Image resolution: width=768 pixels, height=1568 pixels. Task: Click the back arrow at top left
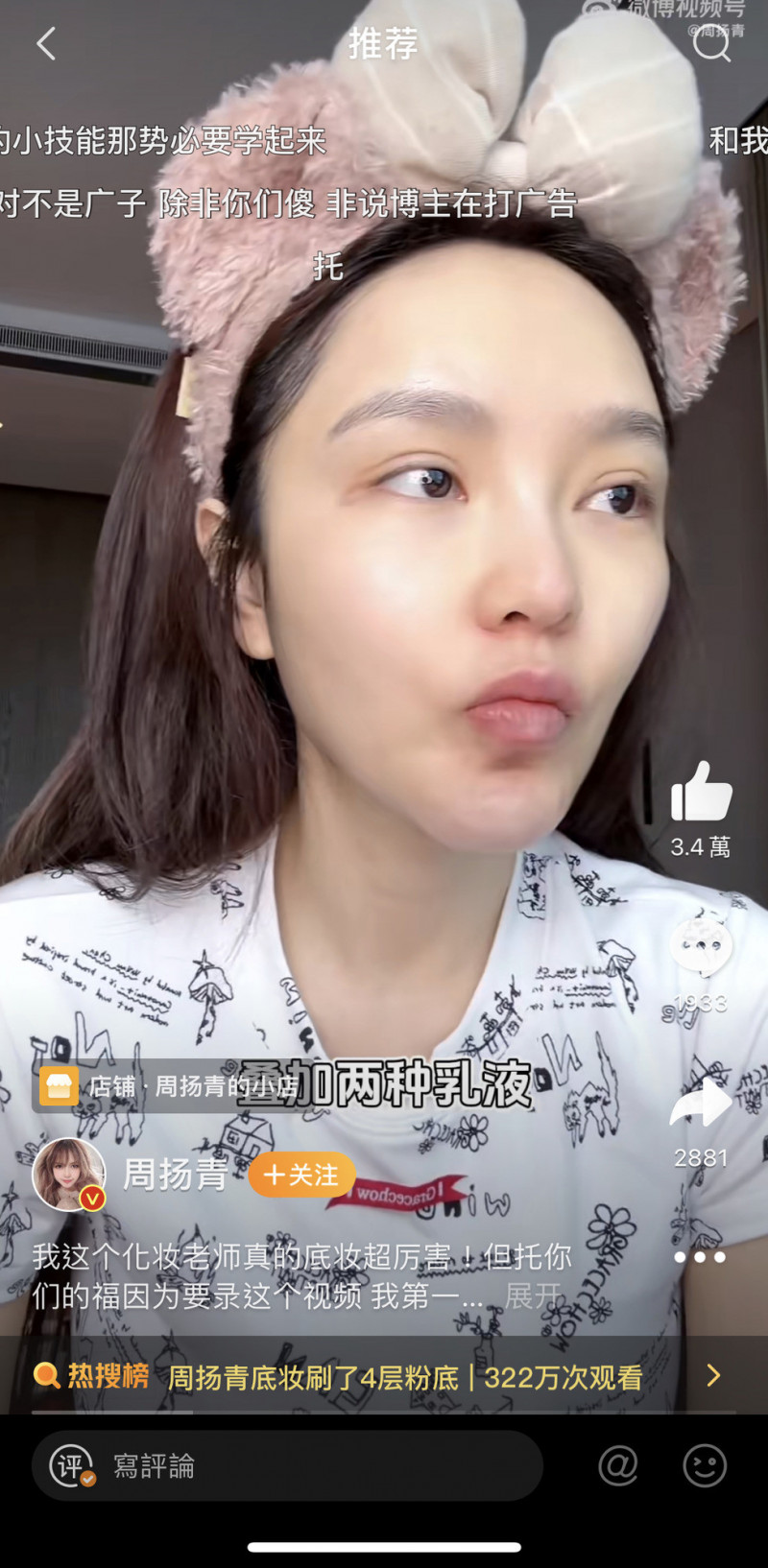(x=46, y=43)
